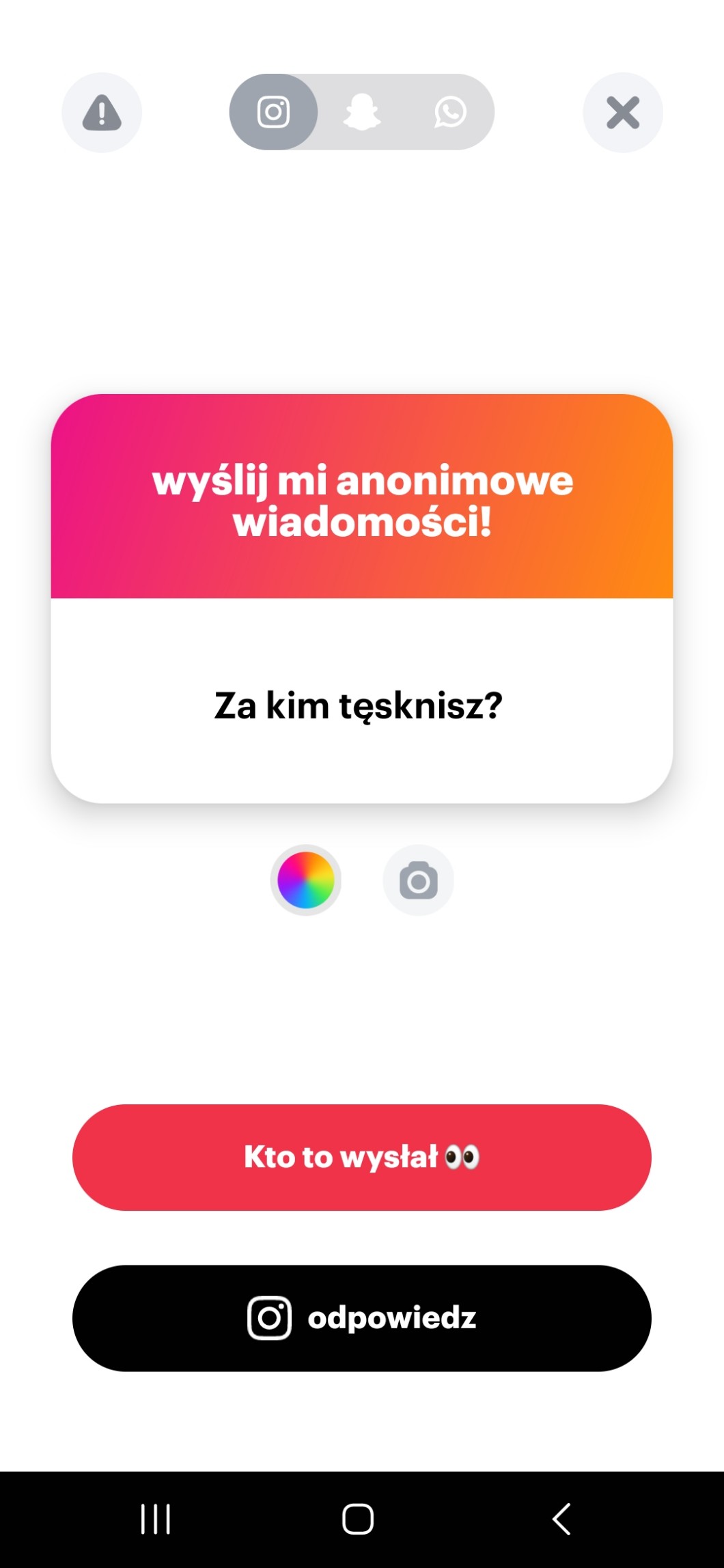The image size is (724, 1568).
Task: Tap the Kto to wysłał button
Action: coord(362,1157)
